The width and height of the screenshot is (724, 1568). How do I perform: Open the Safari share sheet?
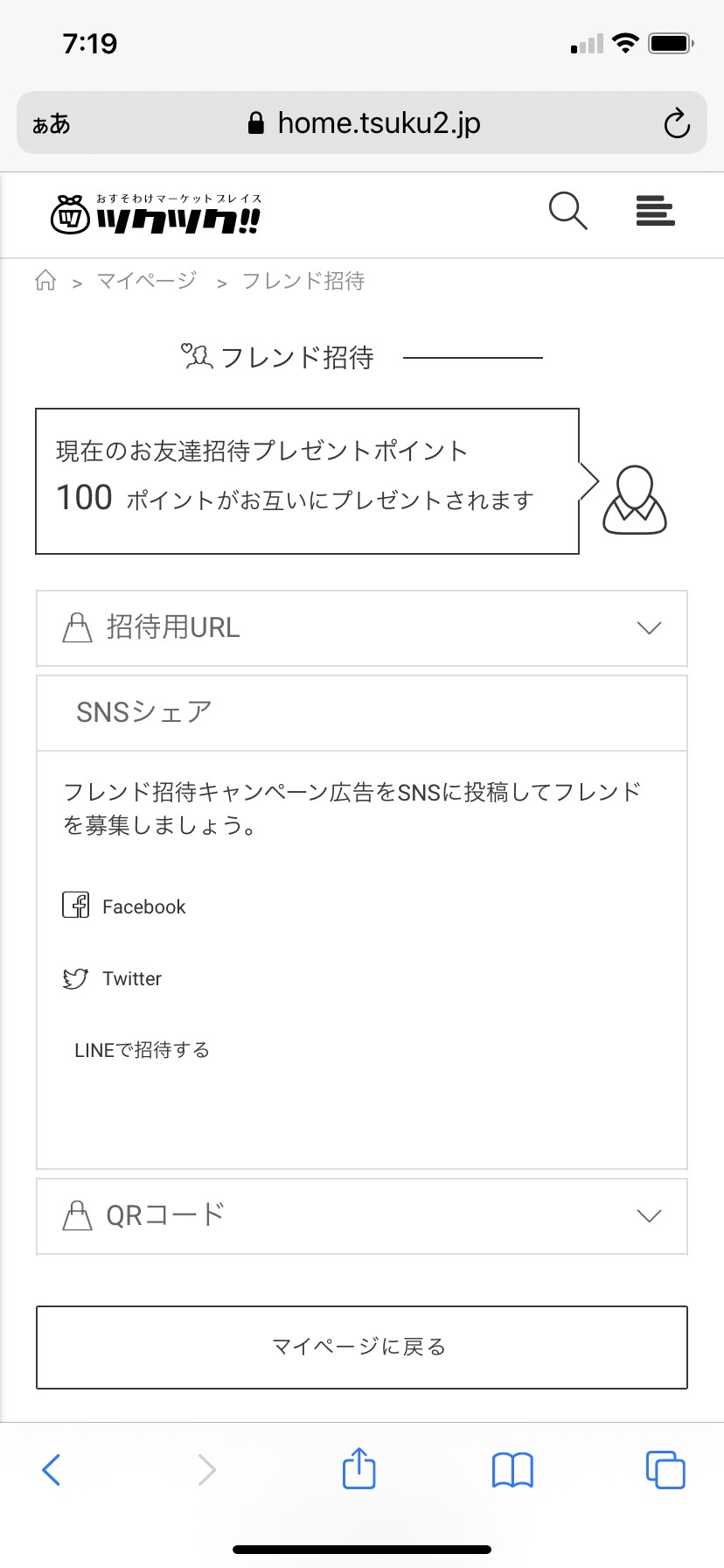[x=359, y=1468]
